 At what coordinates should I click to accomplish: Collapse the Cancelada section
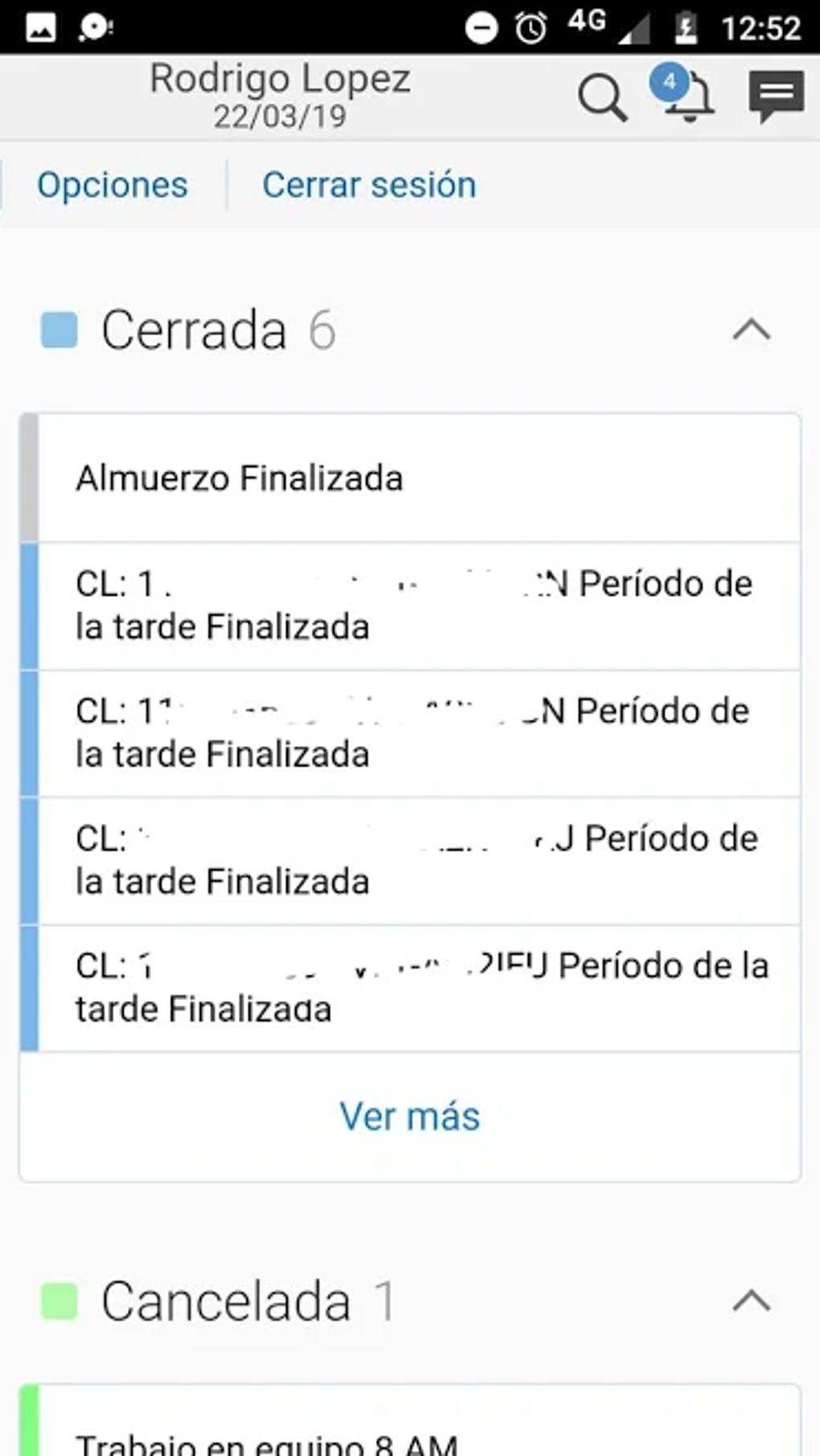point(752,1301)
